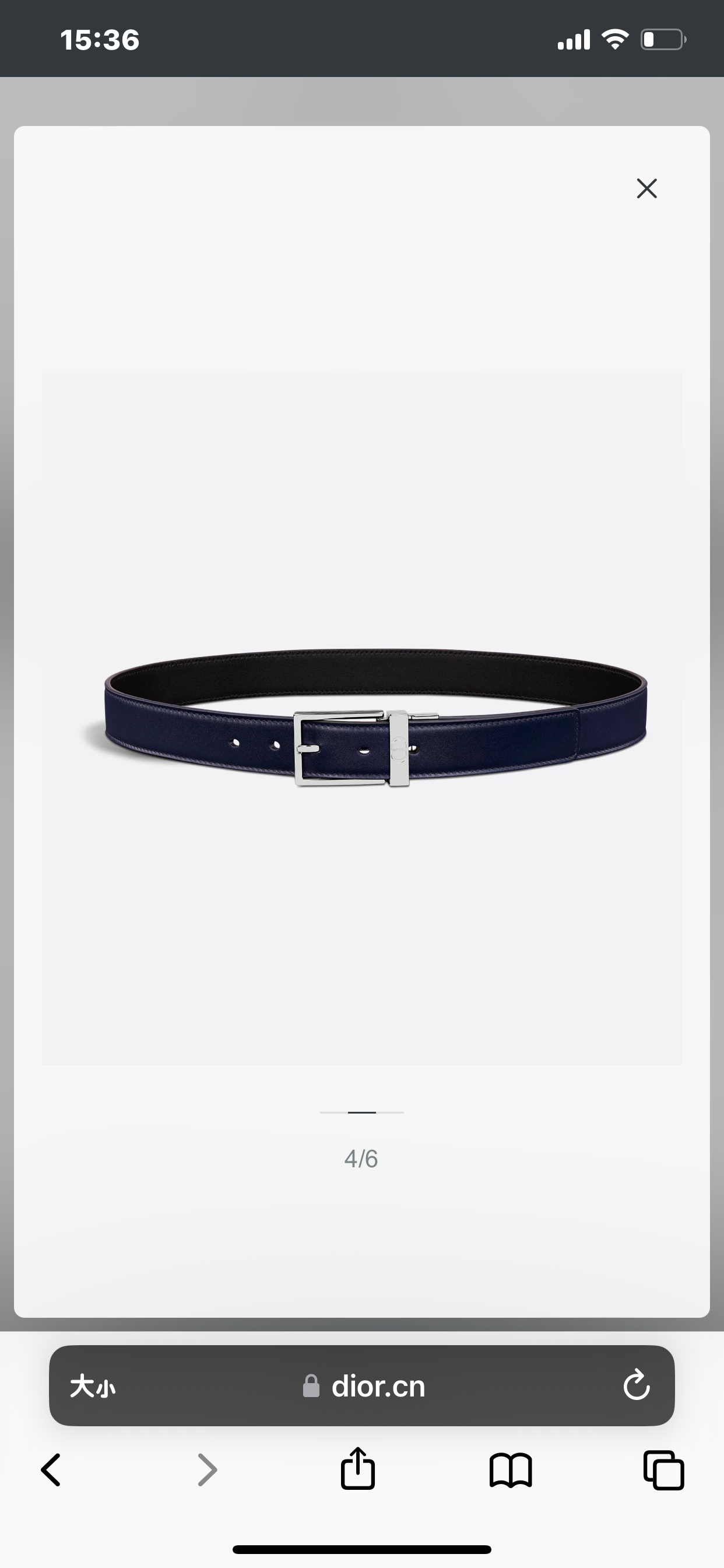Viewport: 724px width, 1568px height.
Task: Reload the dior.cn page
Action: (x=637, y=1386)
